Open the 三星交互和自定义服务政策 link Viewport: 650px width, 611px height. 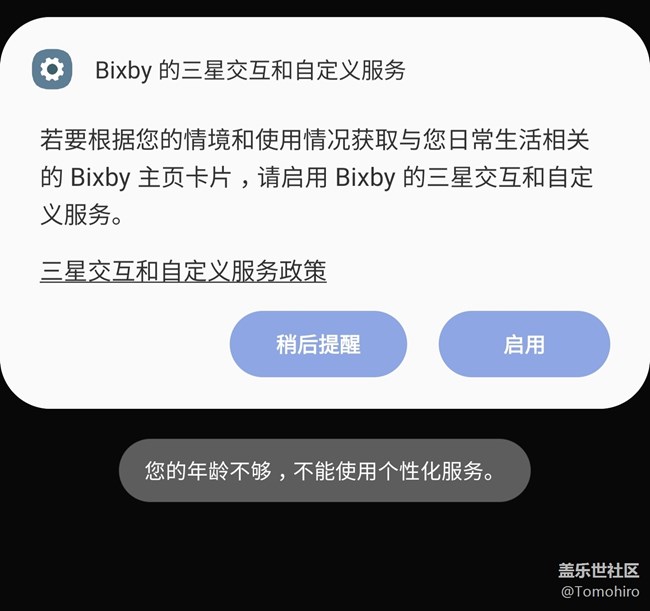click(x=183, y=271)
